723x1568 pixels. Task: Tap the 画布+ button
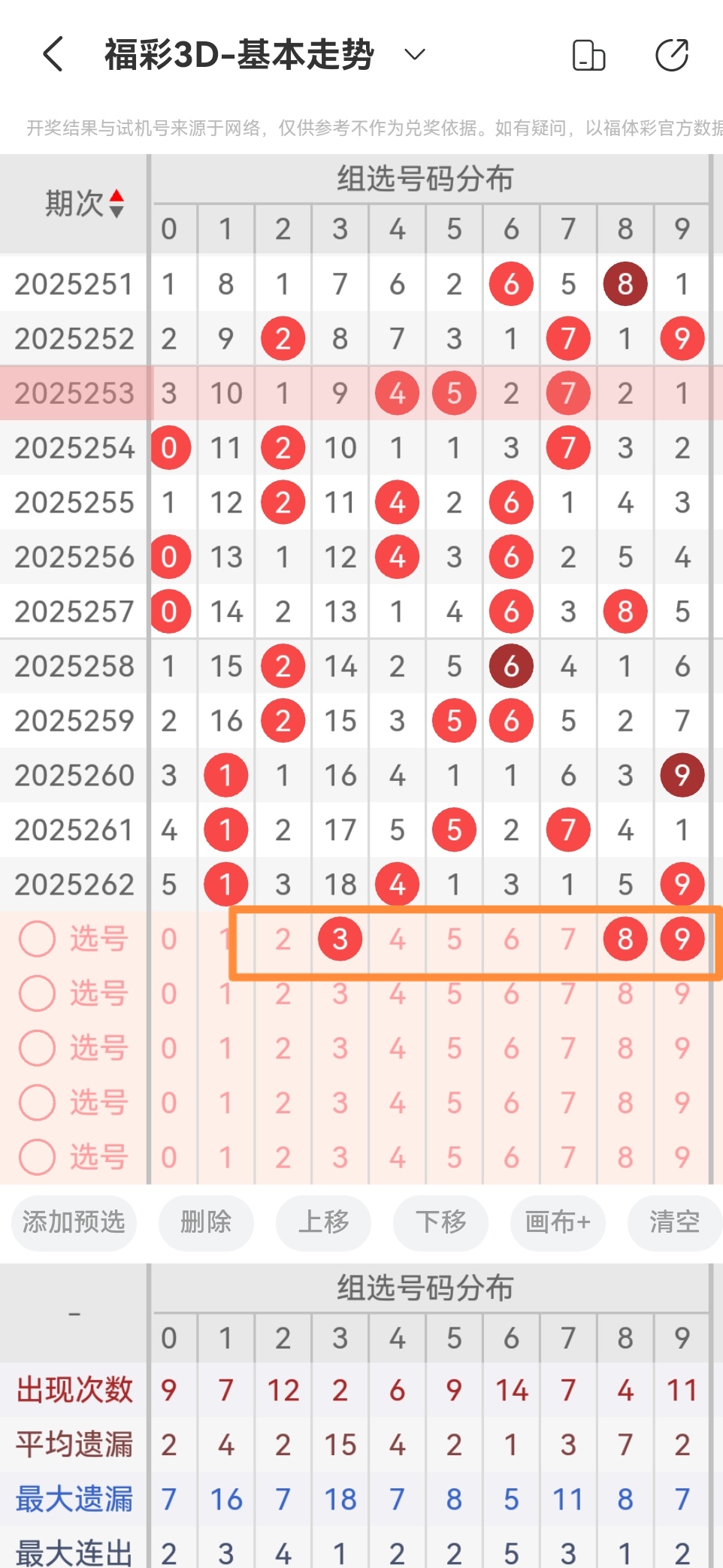[557, 1223]
